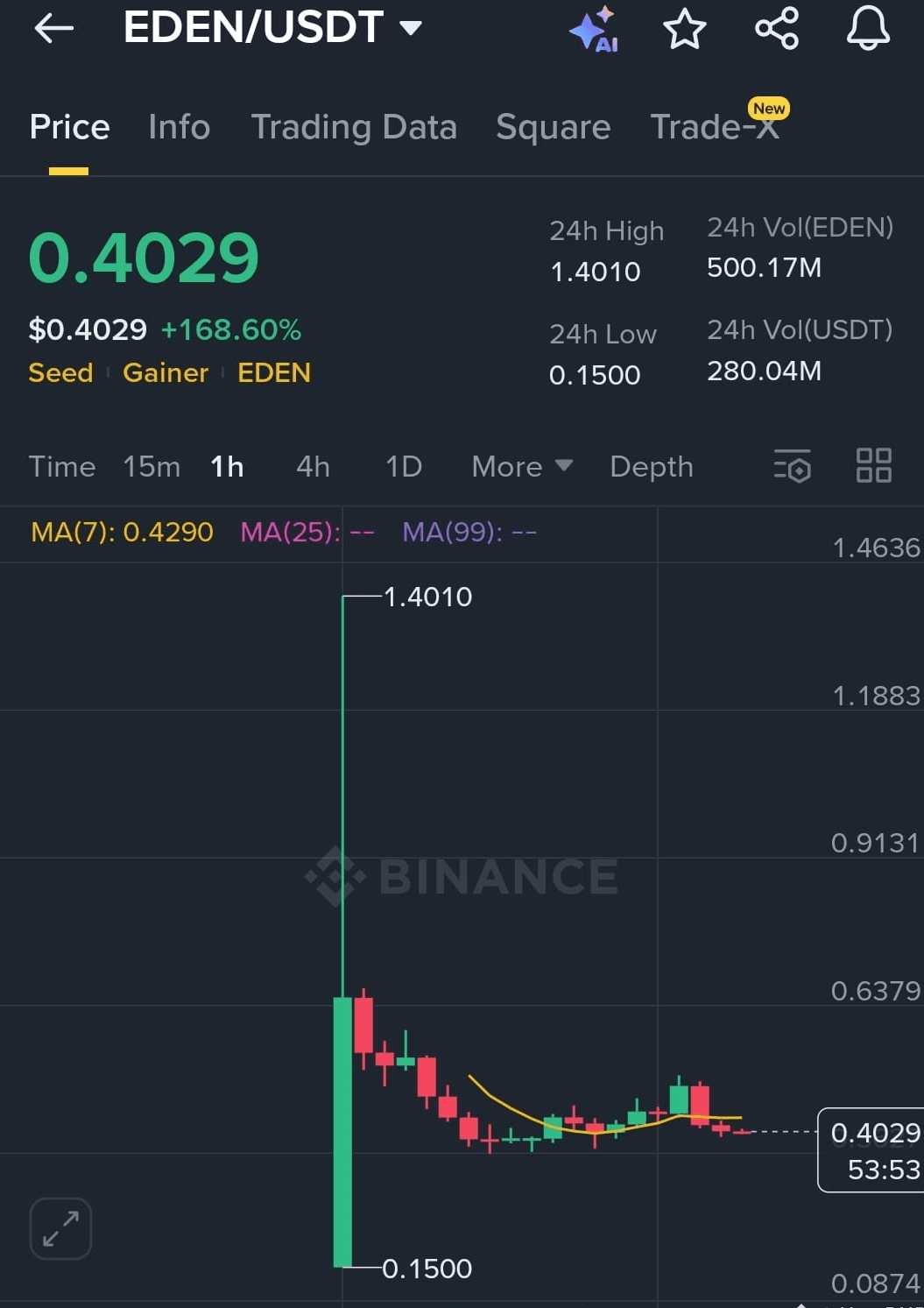The image size is (924, 1308).
Task: Expand the More intervals dropdown
Action: tap(521, 467)
